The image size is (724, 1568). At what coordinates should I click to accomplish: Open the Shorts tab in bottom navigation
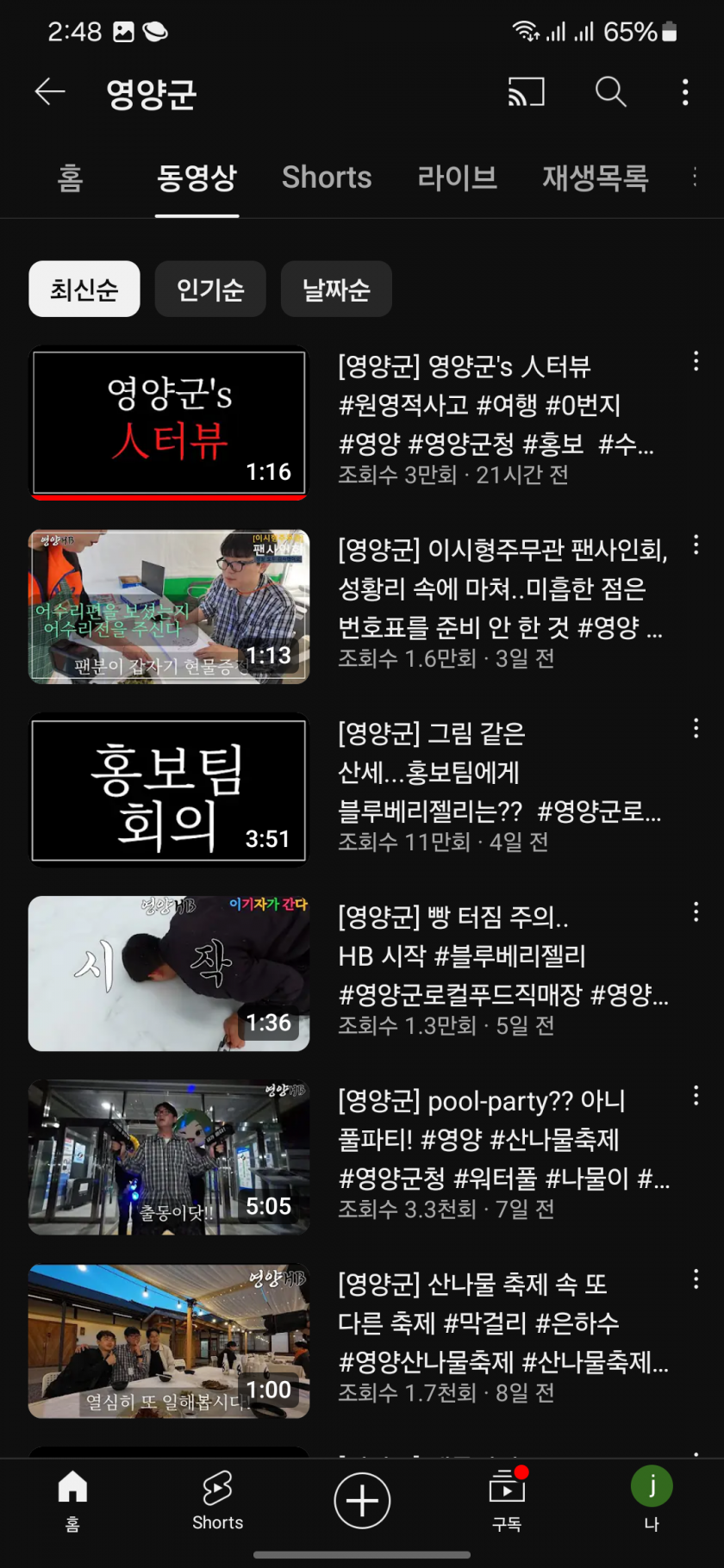click(x=217, y=1501)
